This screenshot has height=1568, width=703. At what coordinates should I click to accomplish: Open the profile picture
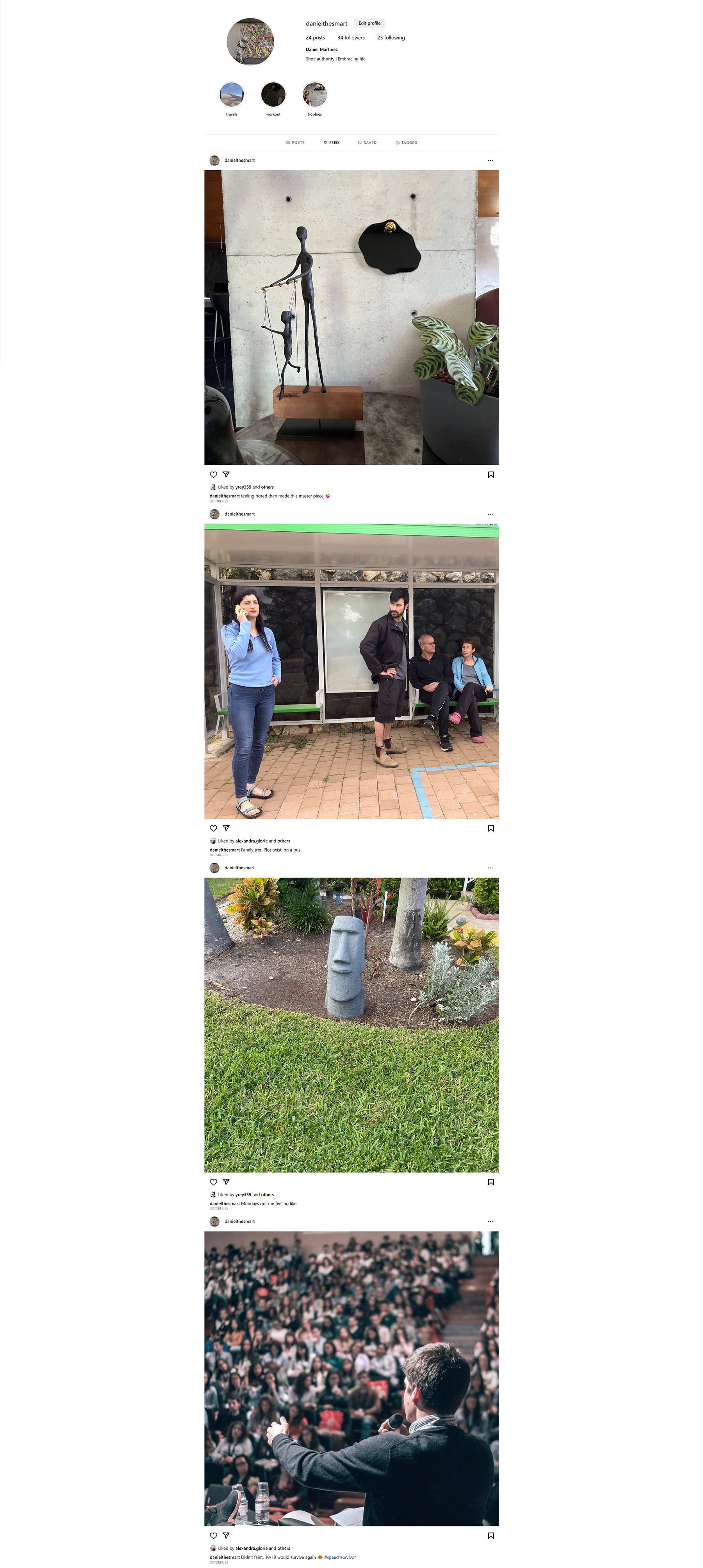tap(250, 41)
